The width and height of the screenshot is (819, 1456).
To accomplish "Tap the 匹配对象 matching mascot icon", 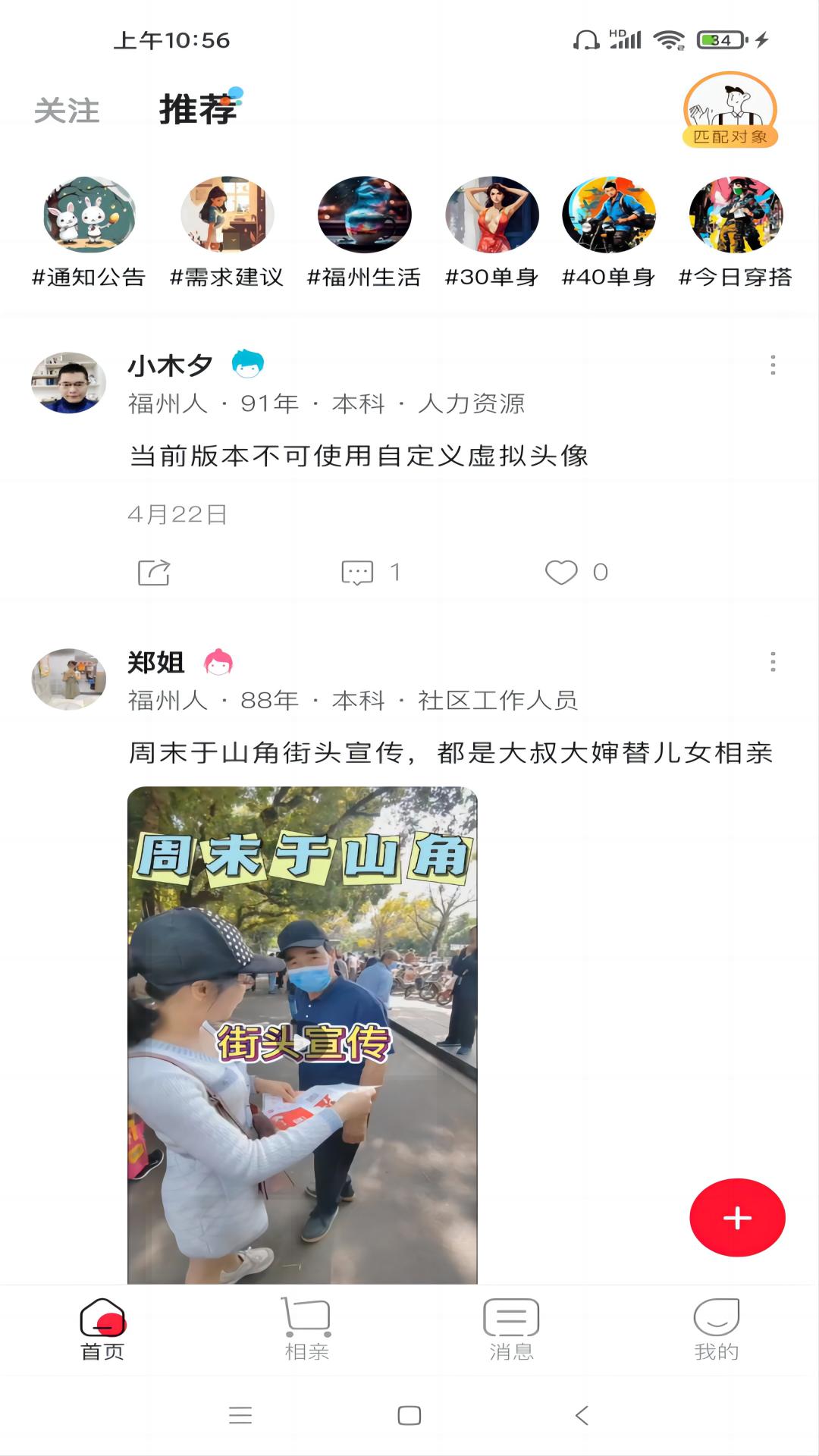I will [729, 110].
